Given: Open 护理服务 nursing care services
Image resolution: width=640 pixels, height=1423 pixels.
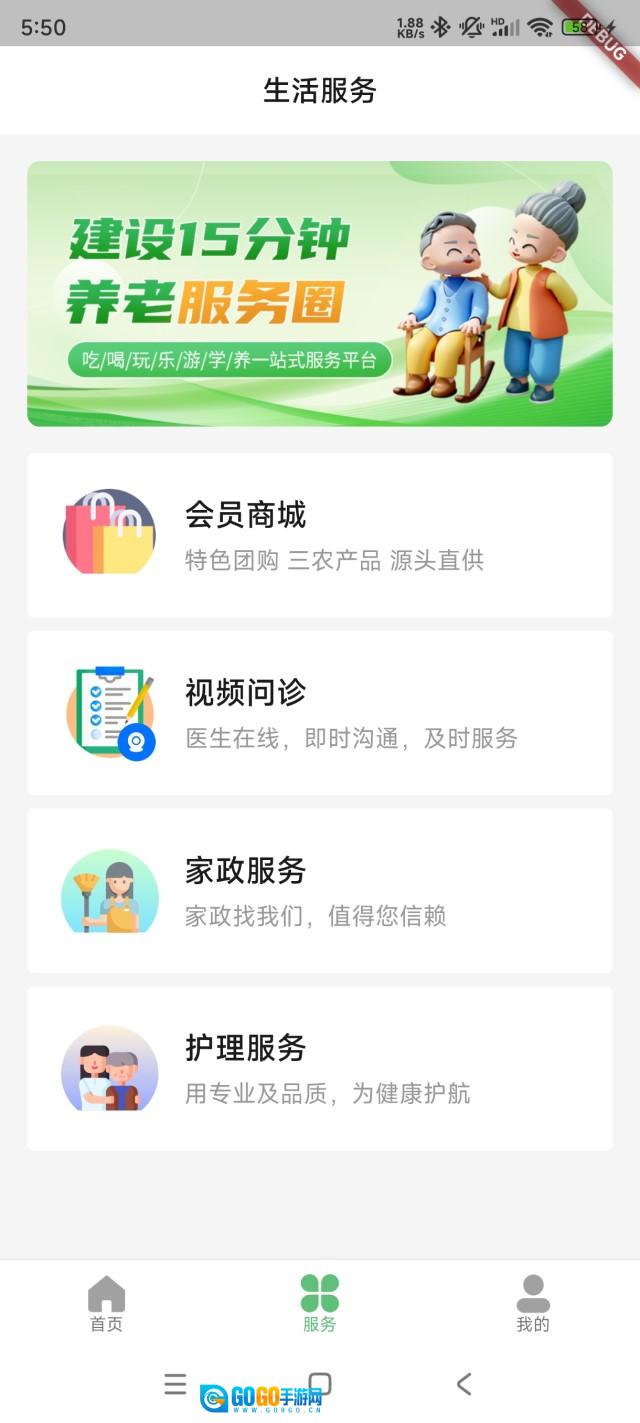Looking at the screenshot, I should [x=319, y=1068].
